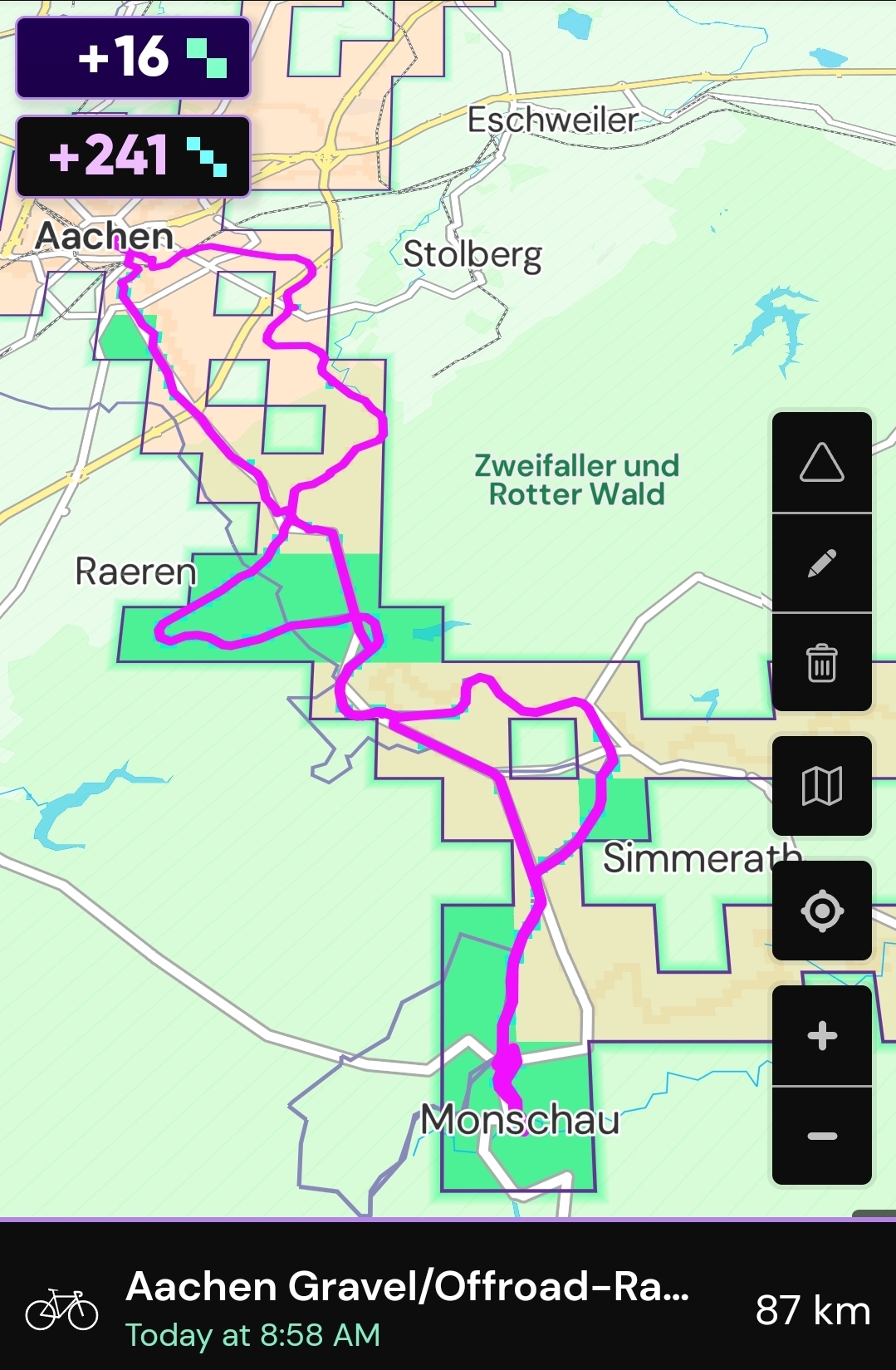This screenshot has width=896, height=1370.
Task: Open the +241 tiles badge
Action: click(x=133, y=156)
